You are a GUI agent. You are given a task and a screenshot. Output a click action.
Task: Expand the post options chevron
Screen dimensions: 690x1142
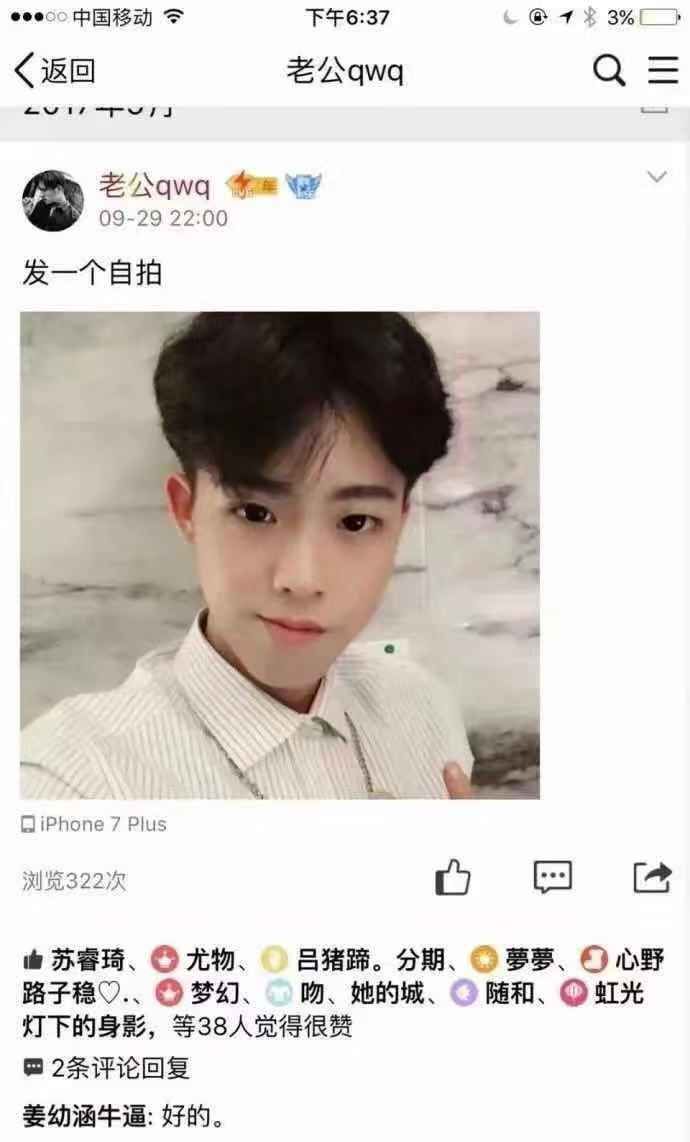(x=657, y=178)
